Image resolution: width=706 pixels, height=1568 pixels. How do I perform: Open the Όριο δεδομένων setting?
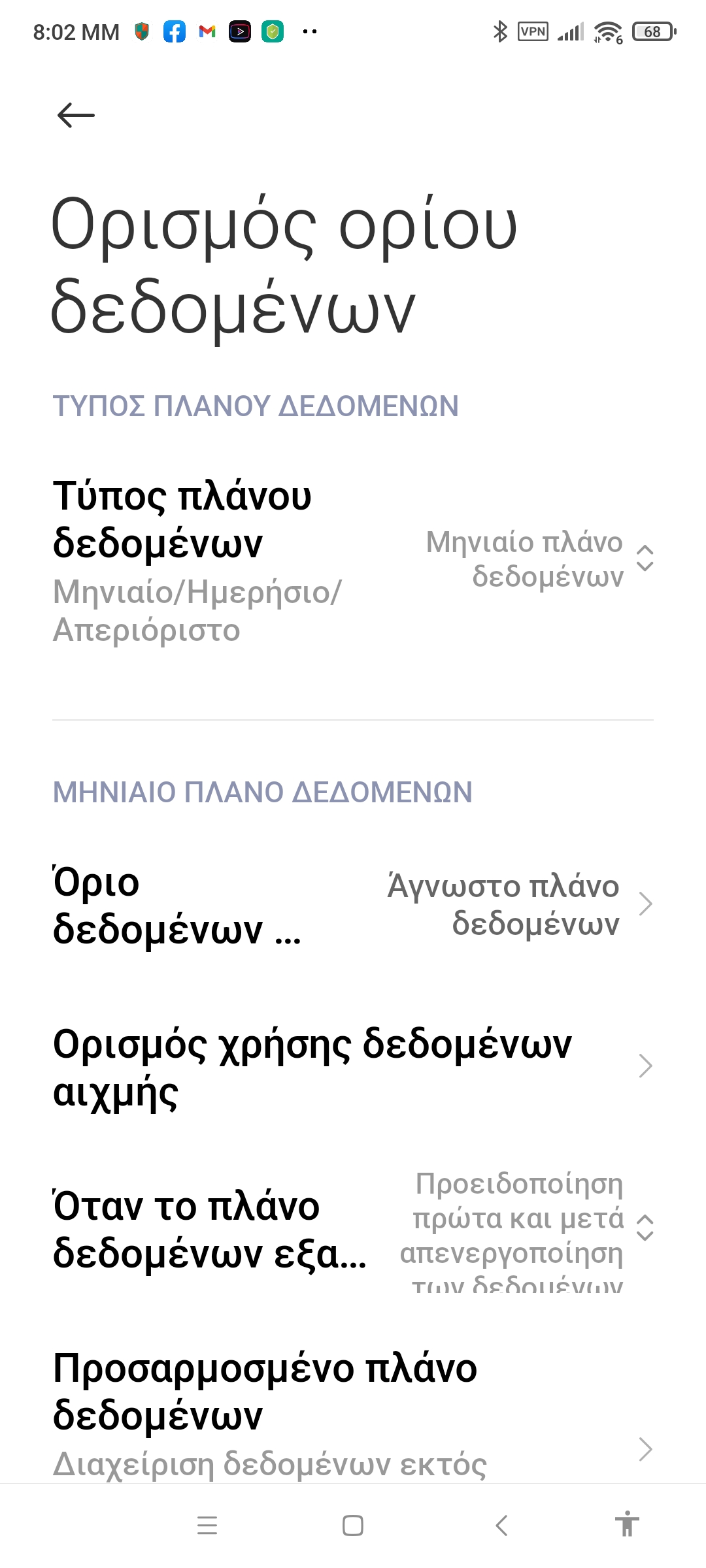[x=353, y=905]
